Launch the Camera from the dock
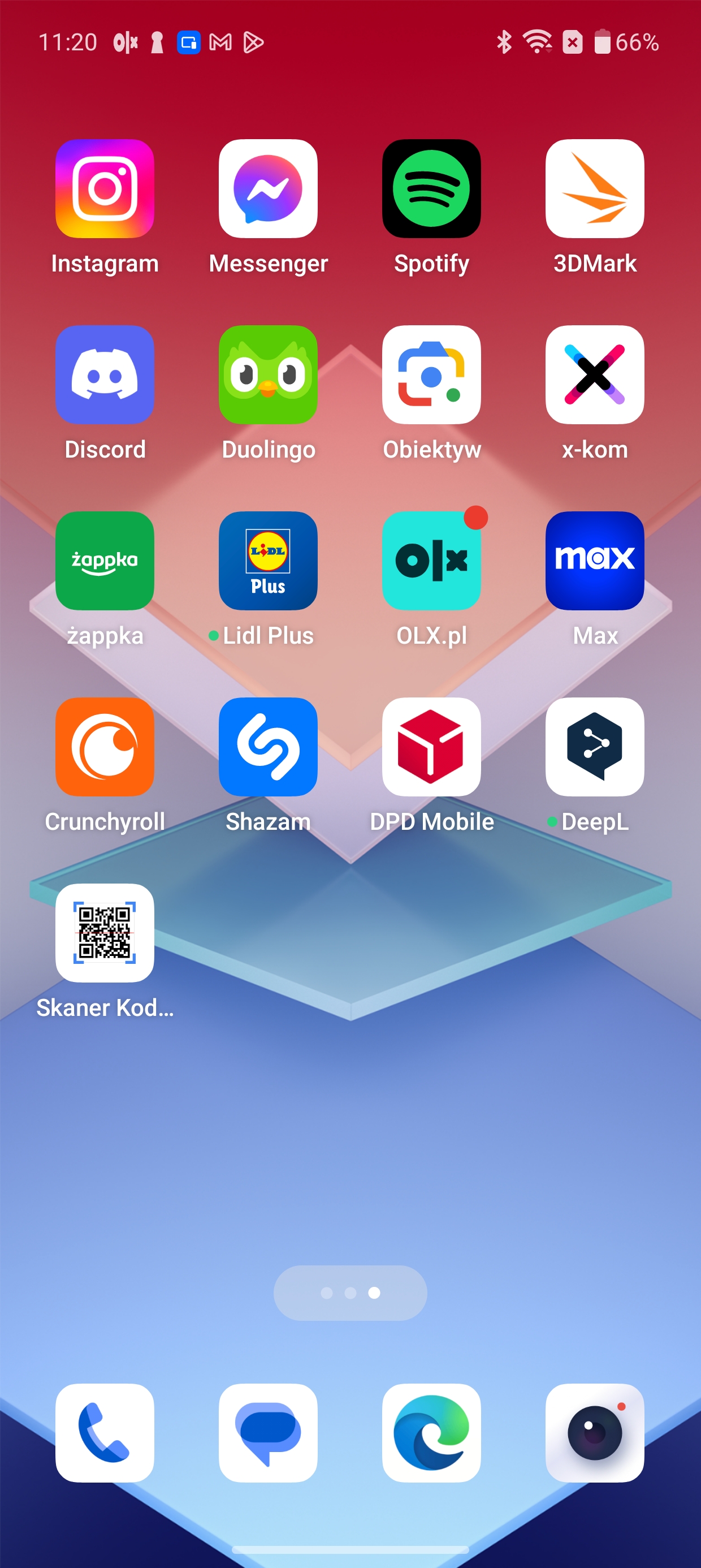701x1568 pixels. (x=595, y=1433)
